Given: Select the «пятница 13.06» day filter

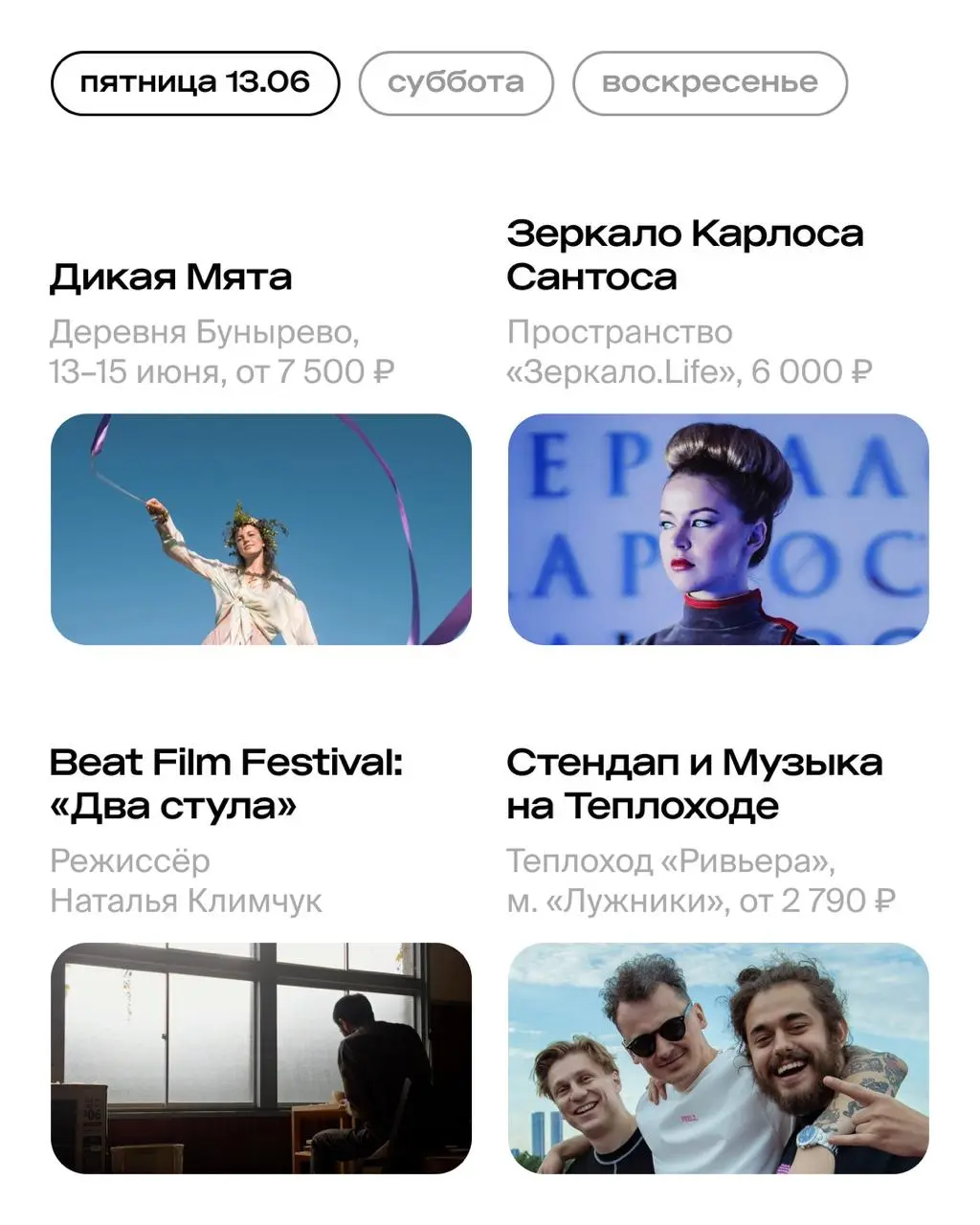Looking at the screenshot, I should [x=194, y=82].
